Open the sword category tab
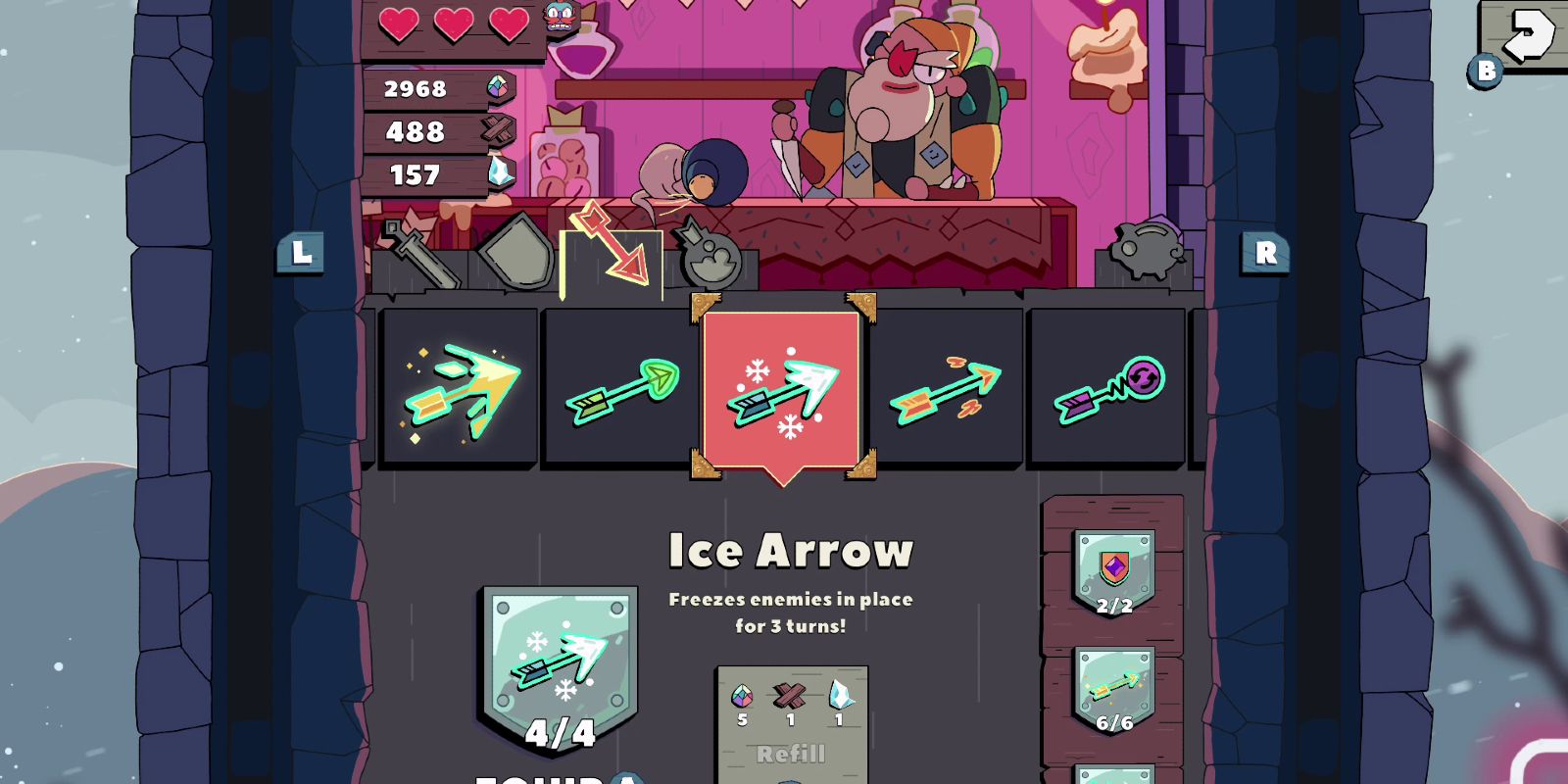Screen dimensions: 1568x784 [x=418, y=255]
